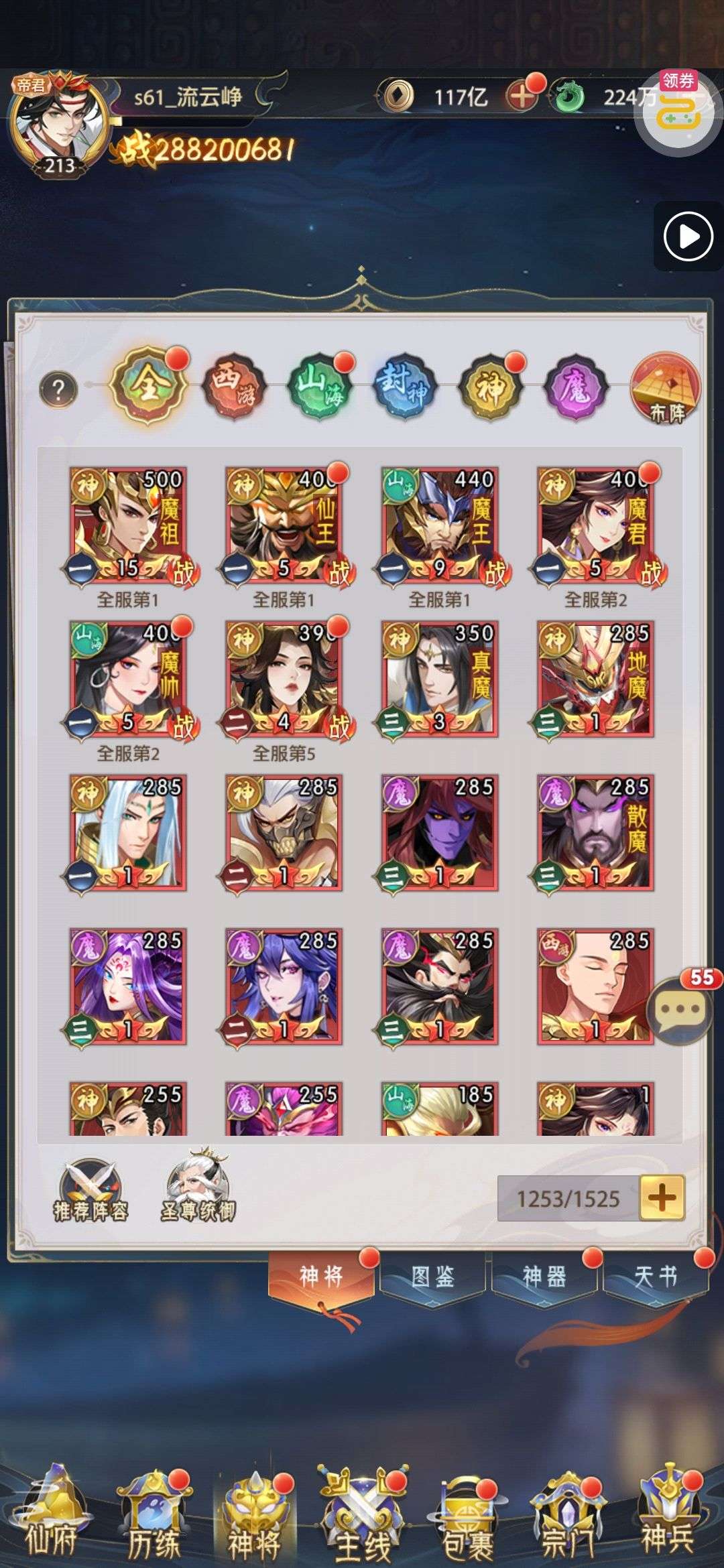The height and width of the screenshot is (1568, 724).
Task: Open the 布阵 formation button
Action: [666, 390]
